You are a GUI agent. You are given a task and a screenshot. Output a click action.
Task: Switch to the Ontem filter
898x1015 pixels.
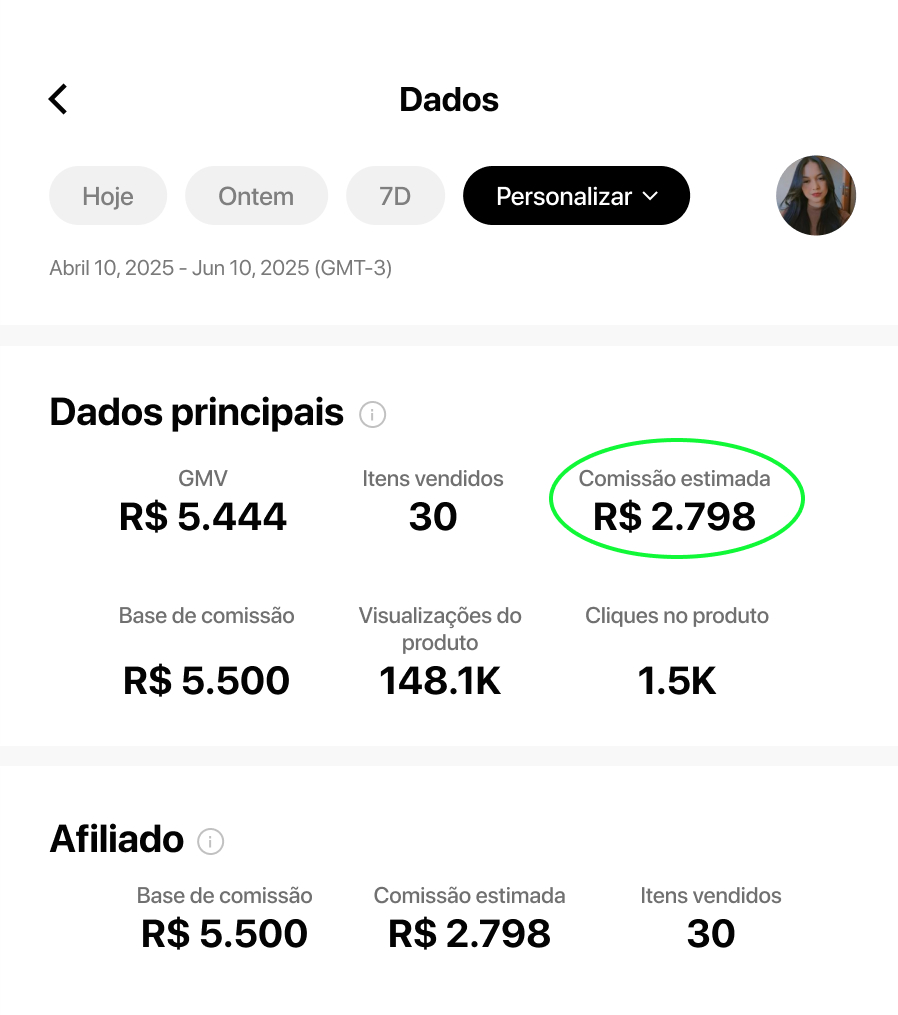(256, 196)
